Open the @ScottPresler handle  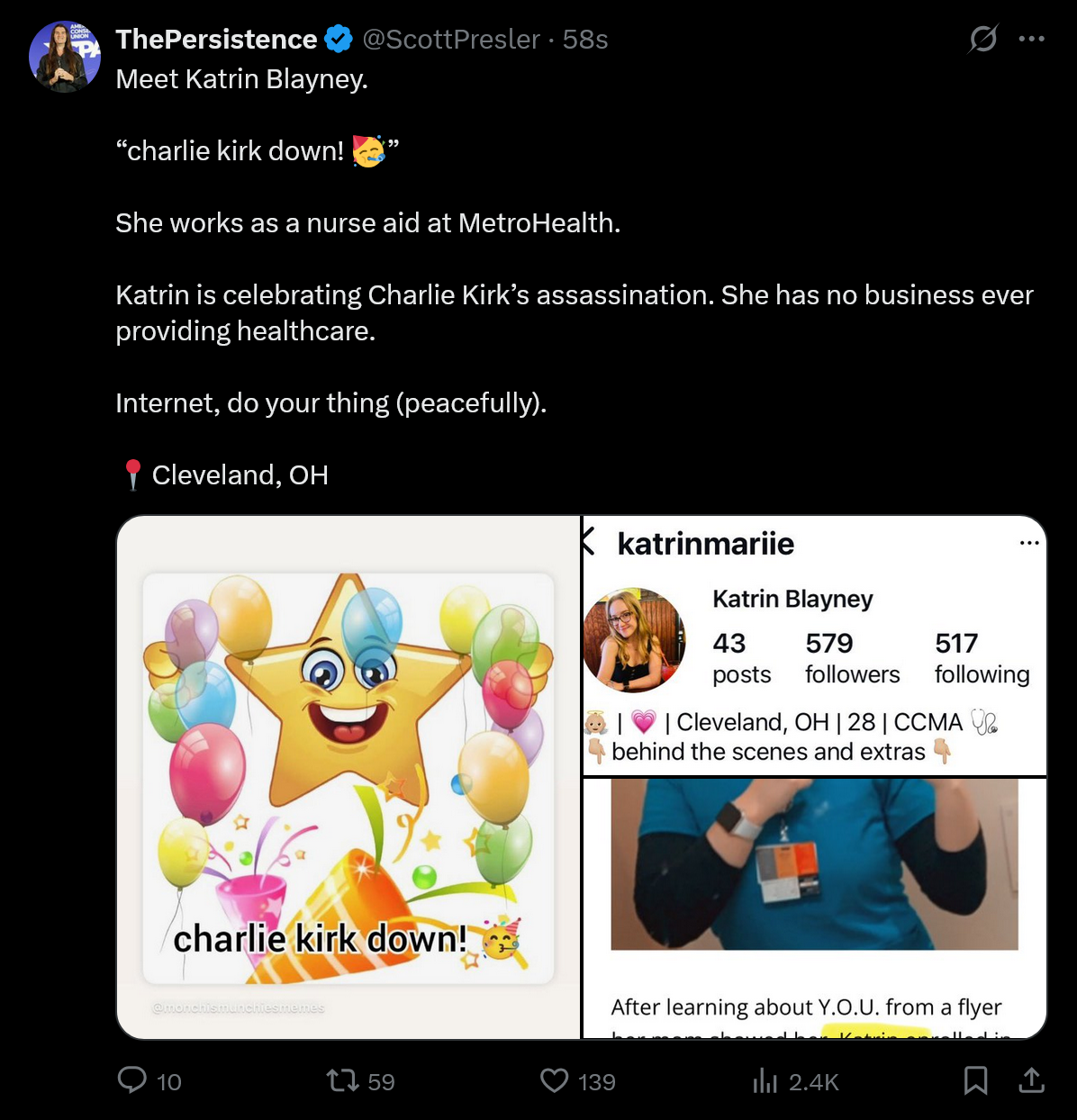[451, 40]
